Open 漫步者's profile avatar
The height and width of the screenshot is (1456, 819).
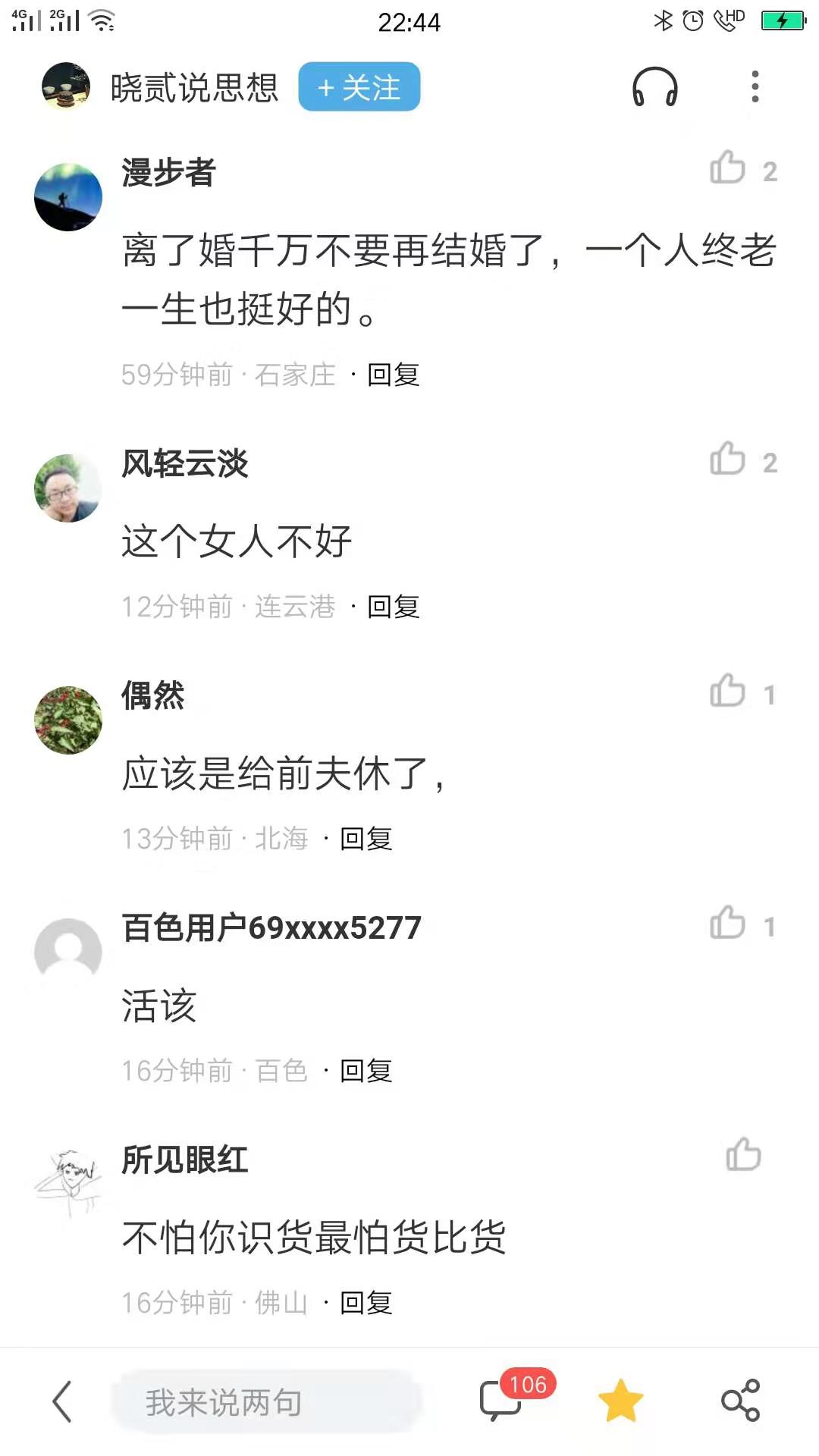pyautogui.click(x=68, y=197)
